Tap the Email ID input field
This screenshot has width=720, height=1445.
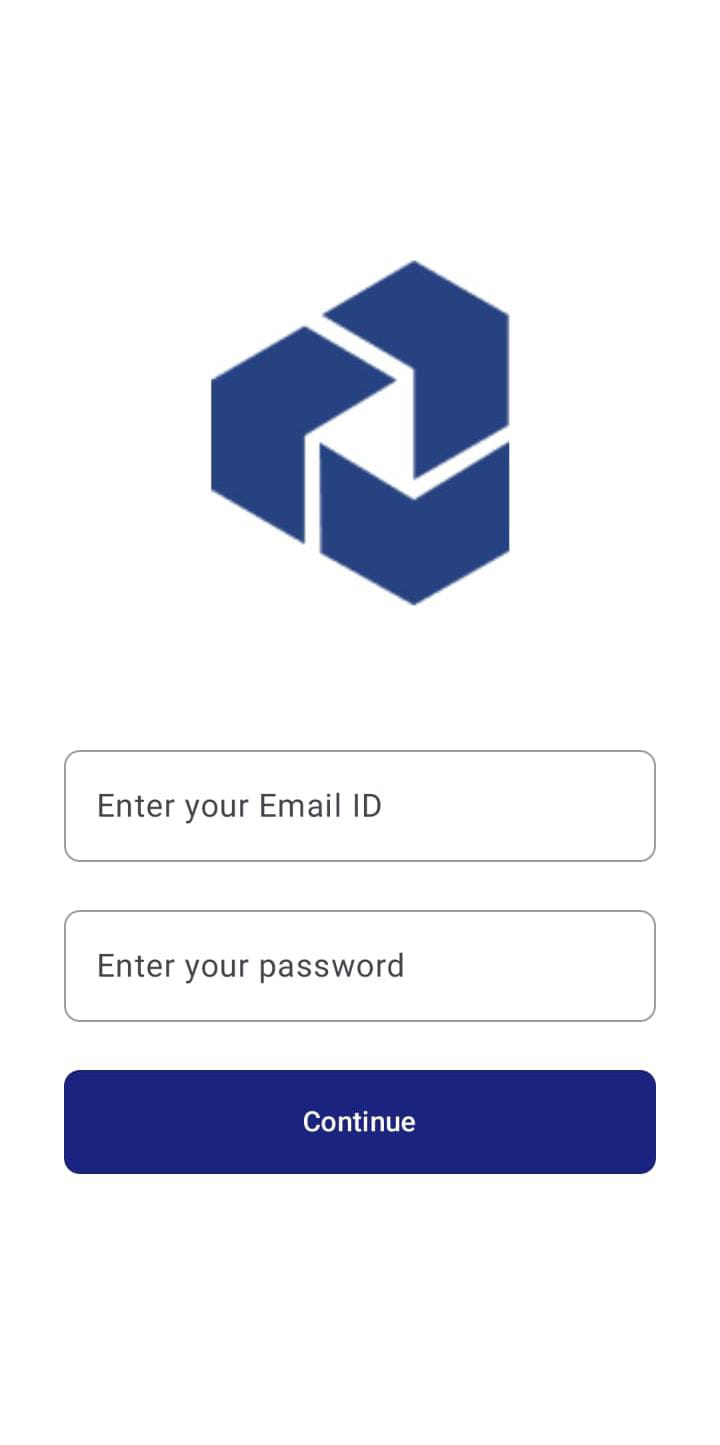click(360, 806)
